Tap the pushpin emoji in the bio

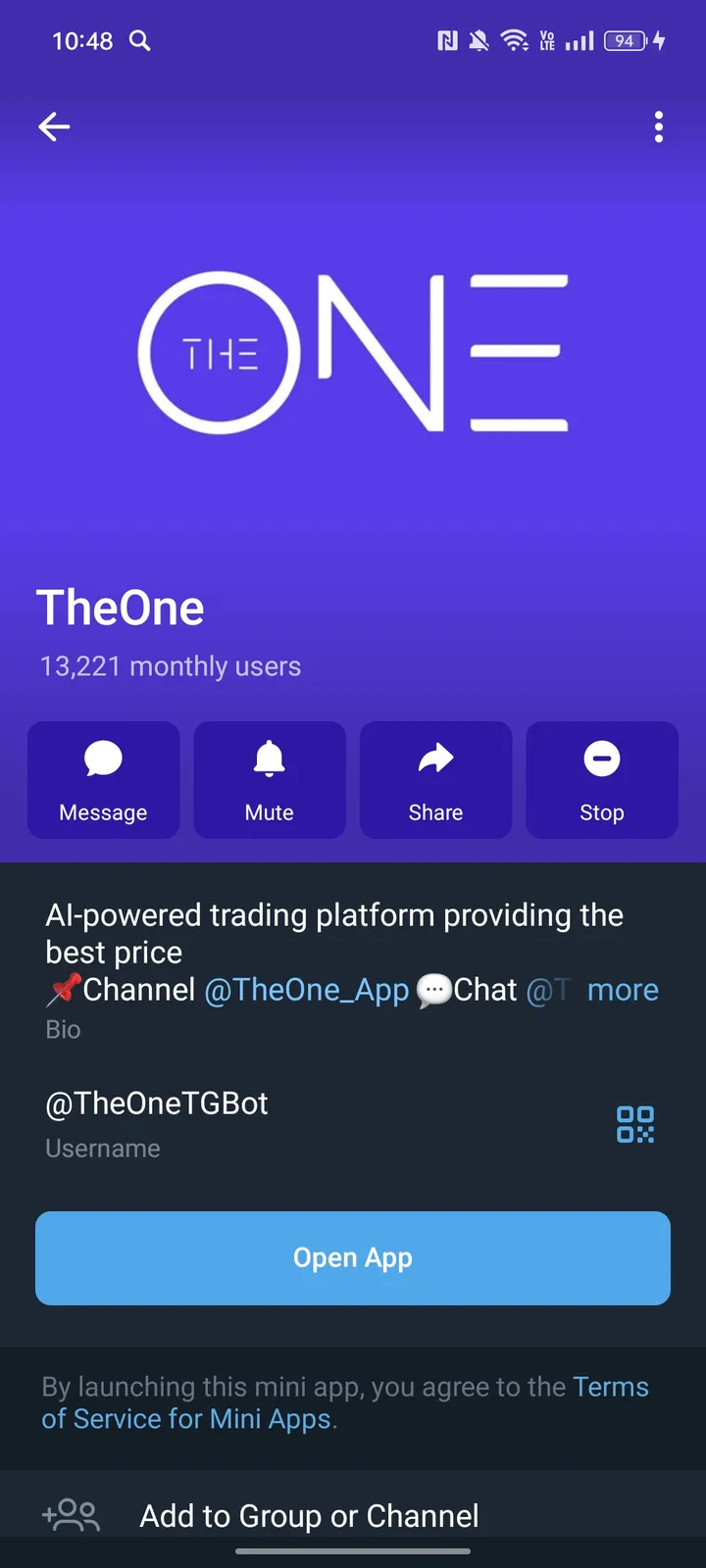(x=62, y=990)
